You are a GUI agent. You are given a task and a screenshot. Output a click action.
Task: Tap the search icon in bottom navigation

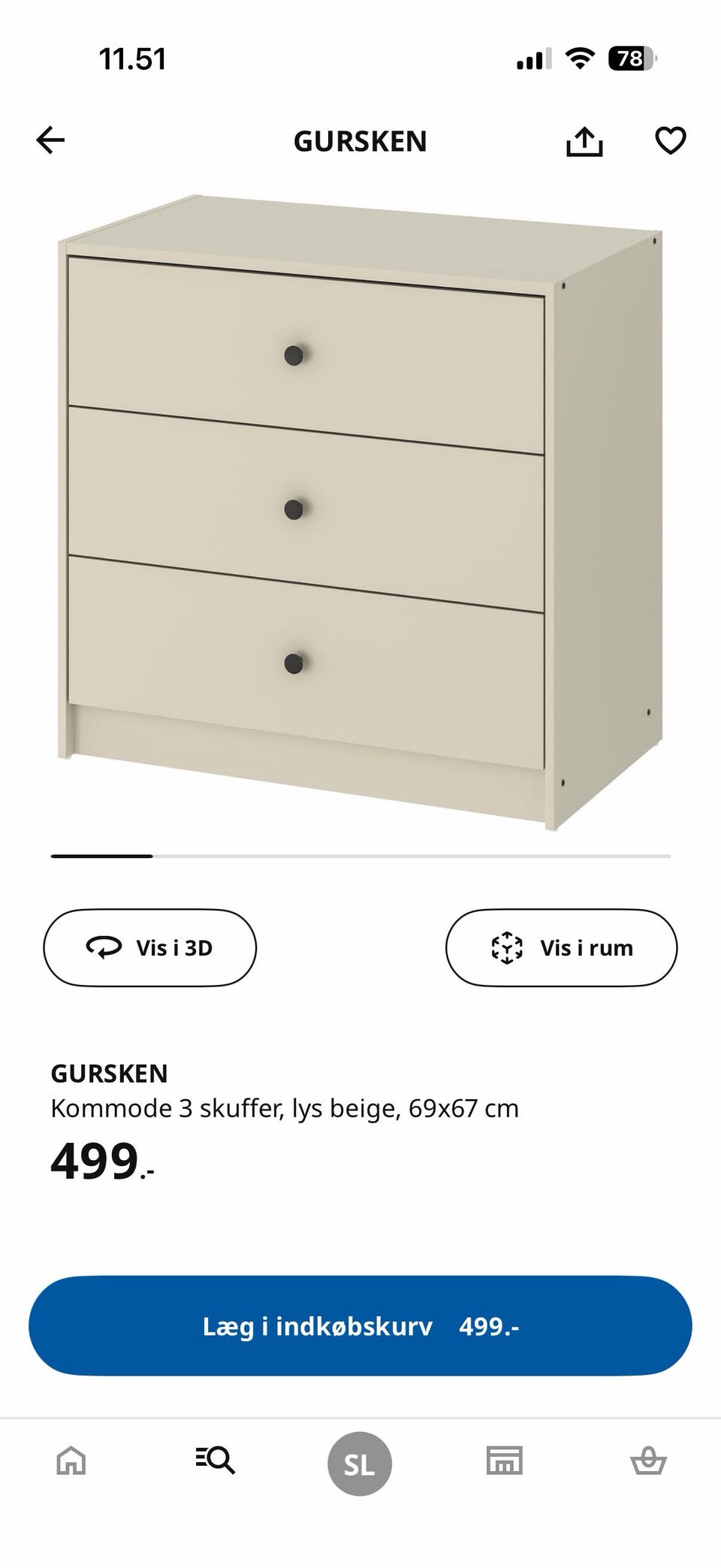[x=215, y=1463]
